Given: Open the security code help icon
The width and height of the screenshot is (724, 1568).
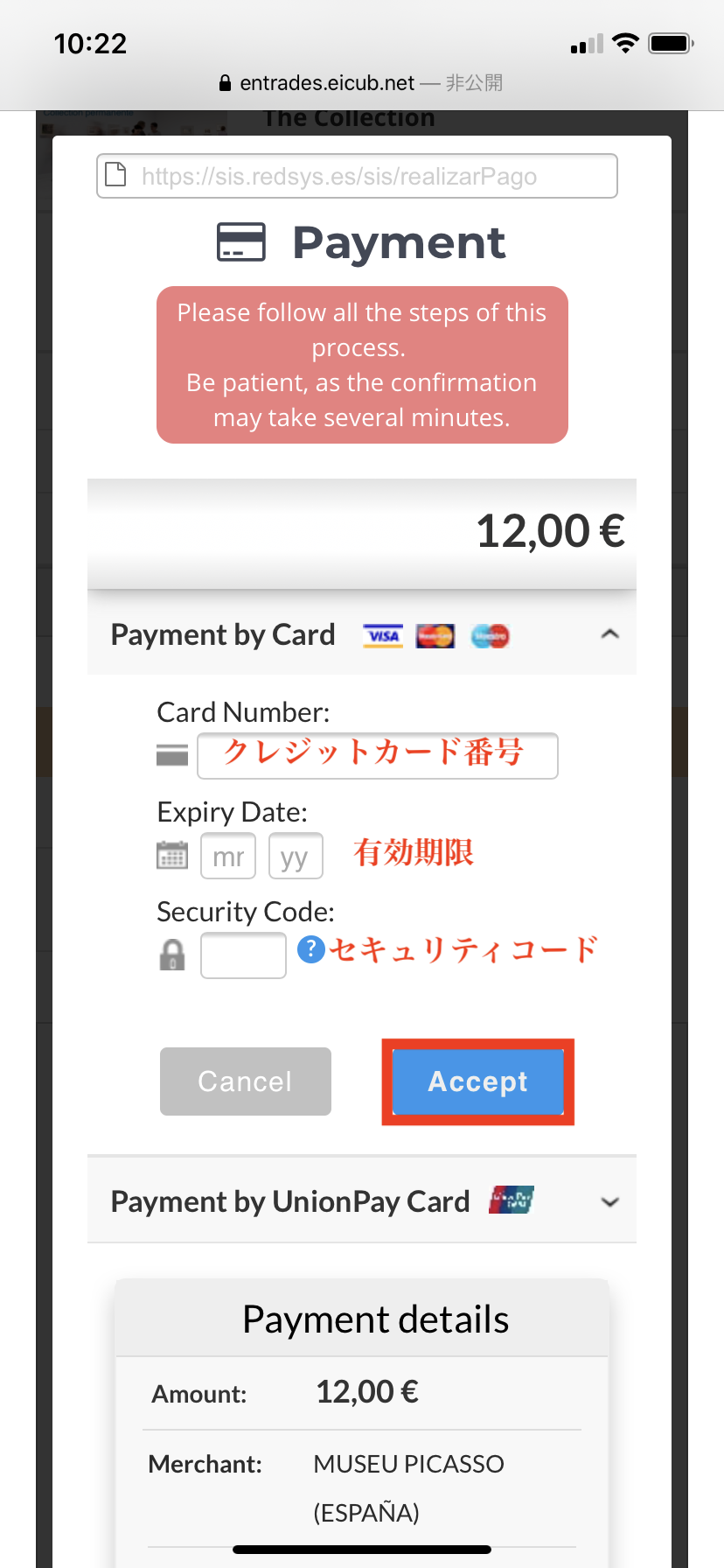Looking at the screenshot, I should coord(311,948).
